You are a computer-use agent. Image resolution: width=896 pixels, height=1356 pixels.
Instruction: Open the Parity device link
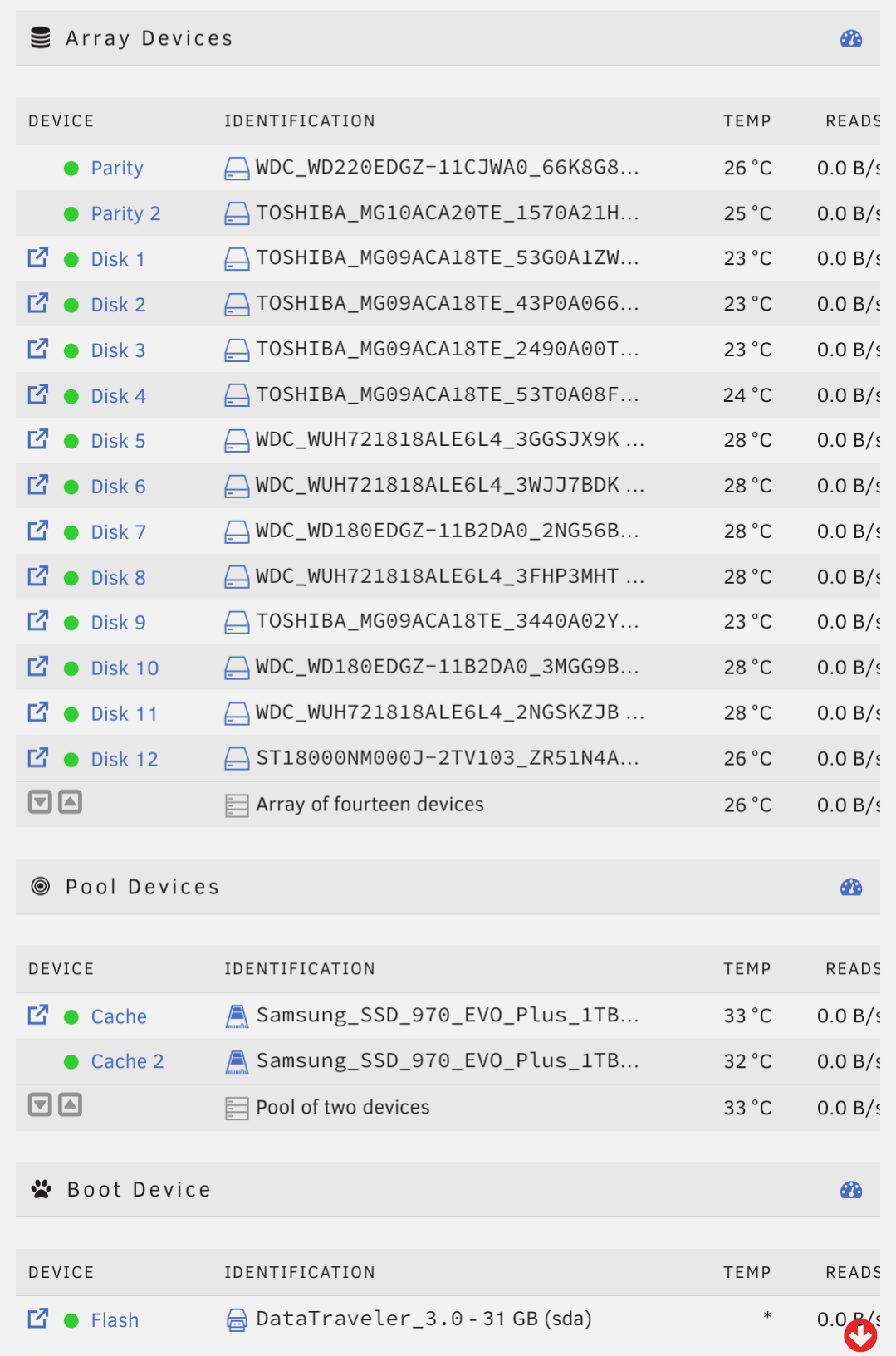[117, 169]
